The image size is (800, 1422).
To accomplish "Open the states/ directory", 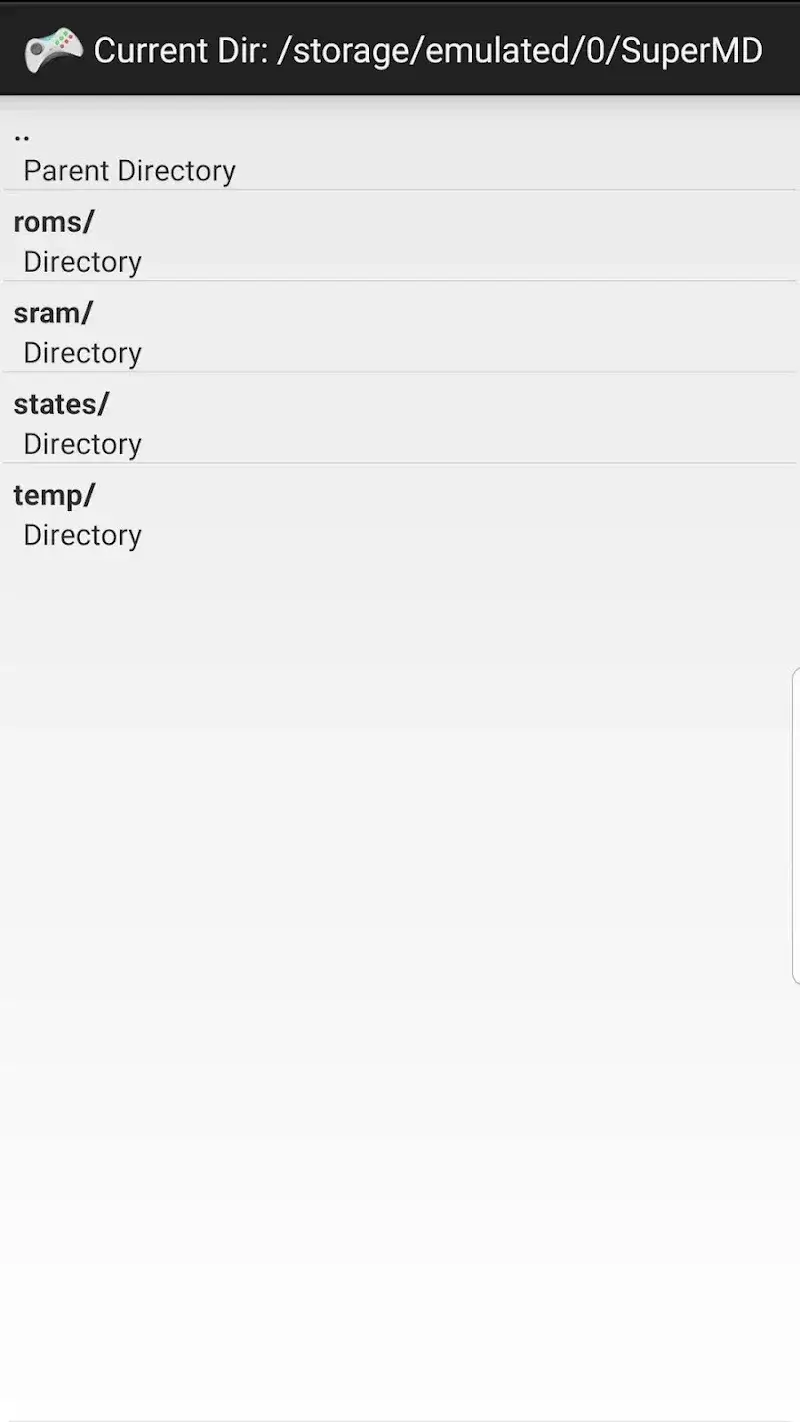I will (x=400, y=422).
